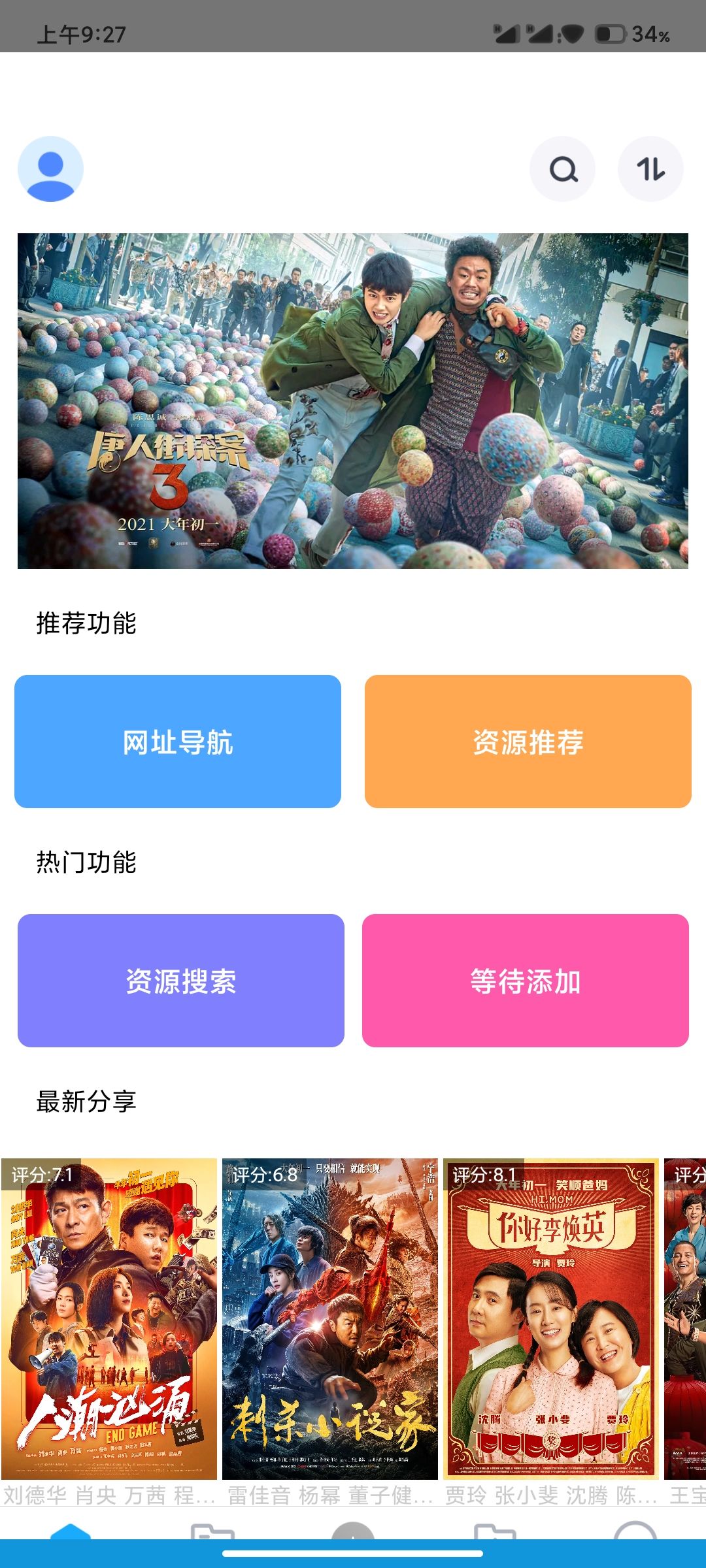
Task: Open the user profile avatar
Action: tap(50, 169)
